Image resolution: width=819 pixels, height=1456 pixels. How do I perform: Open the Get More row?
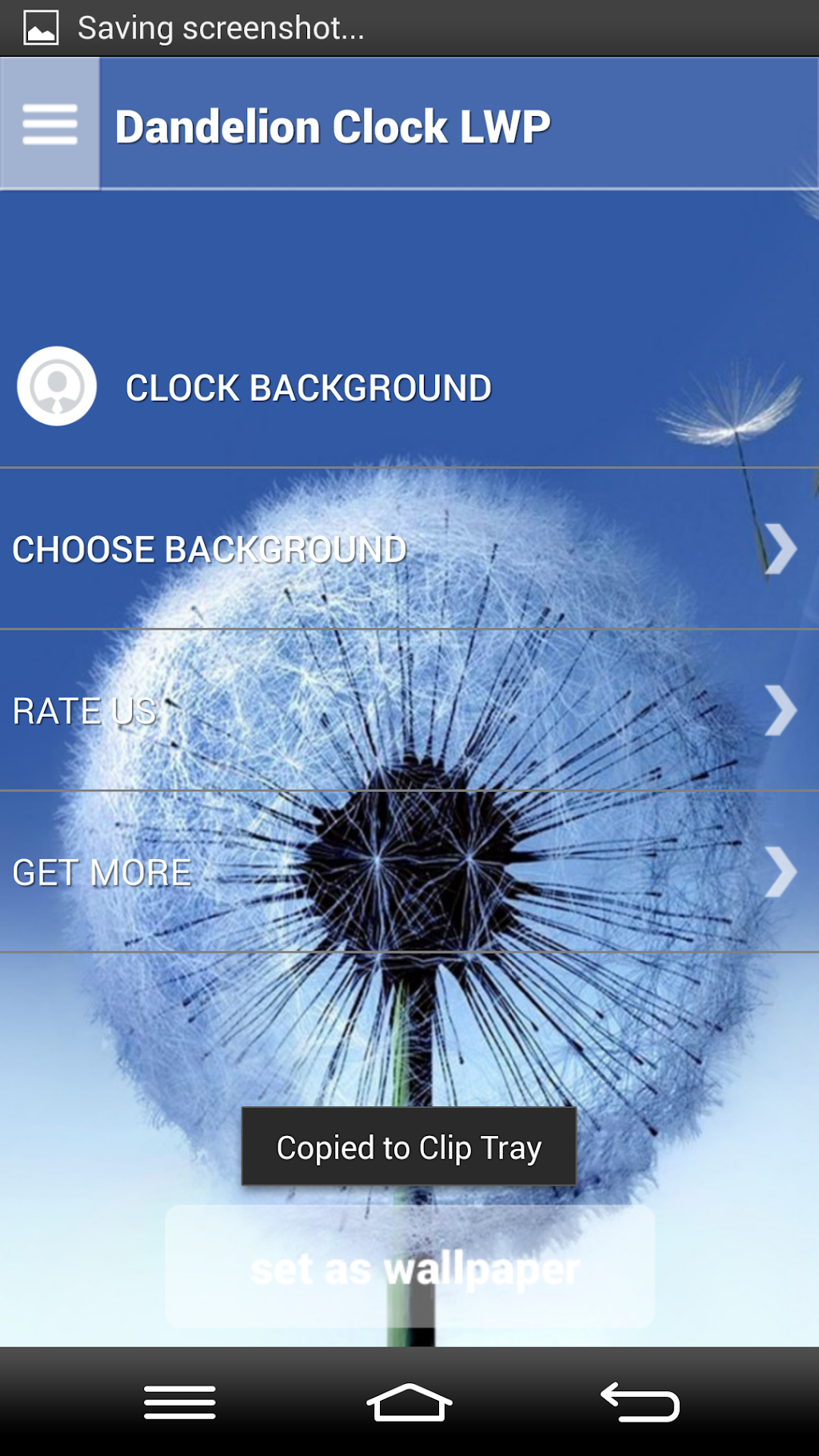(408, 872)
